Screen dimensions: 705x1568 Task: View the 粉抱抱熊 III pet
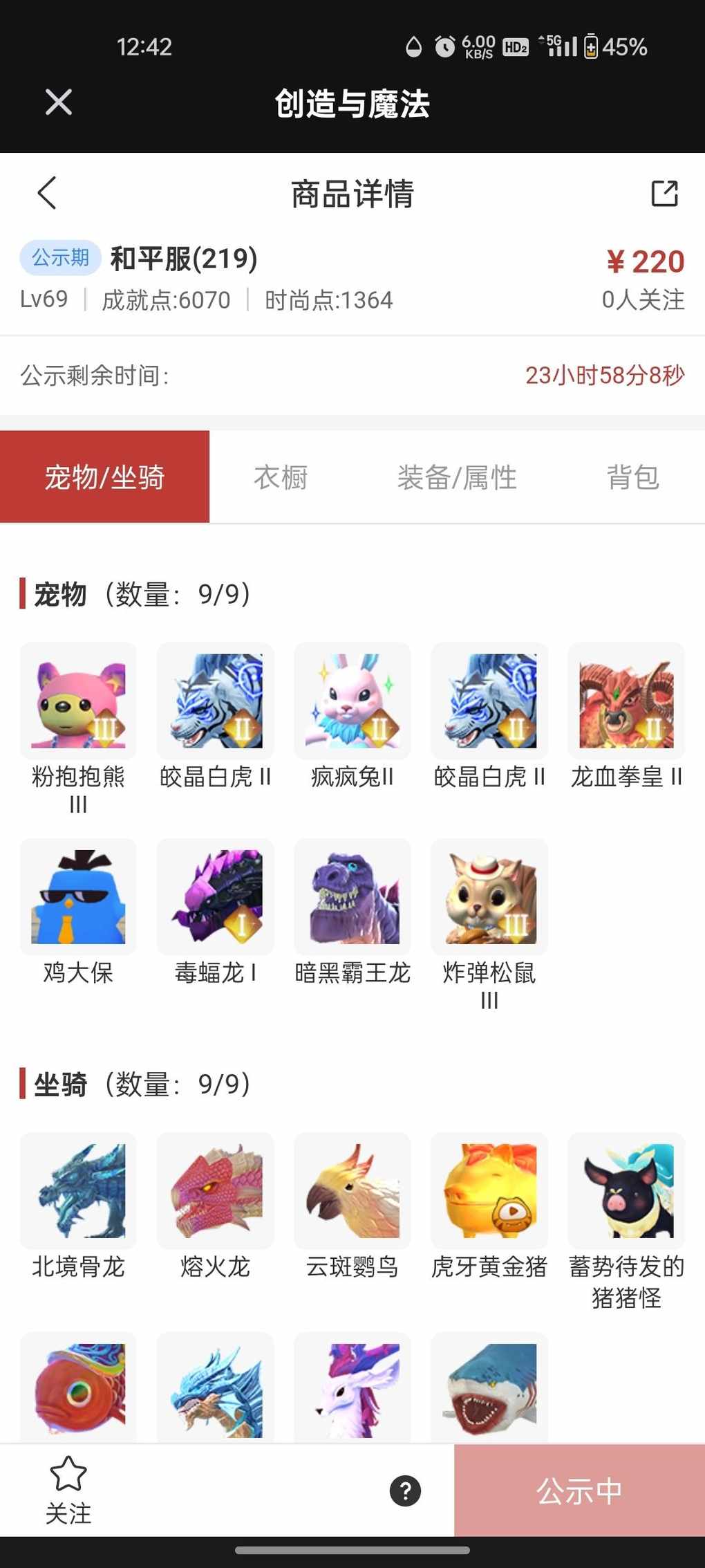tap(78, 701)
